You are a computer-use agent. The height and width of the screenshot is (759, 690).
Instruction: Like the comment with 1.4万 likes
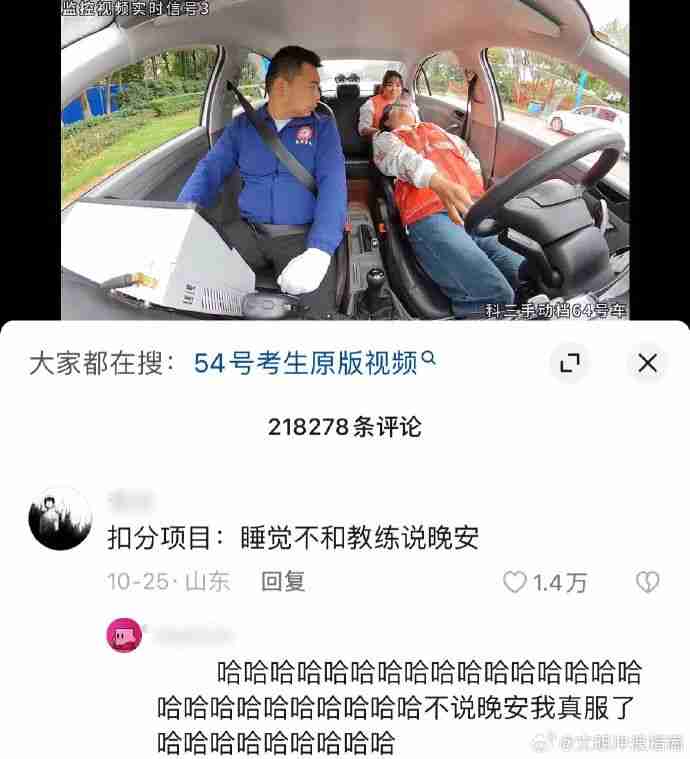[515, 582]
